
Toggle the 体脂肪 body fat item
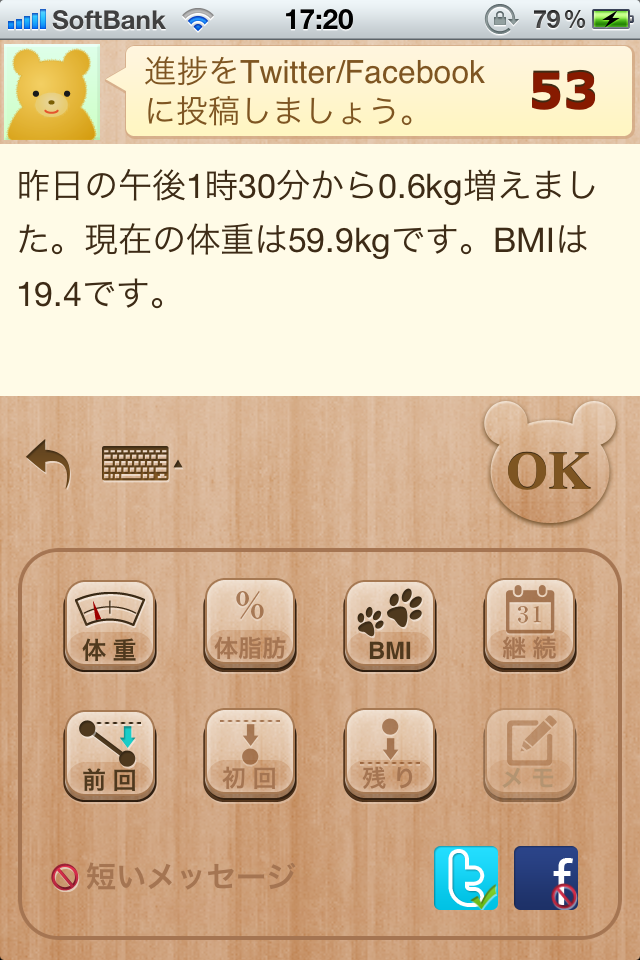250,625
